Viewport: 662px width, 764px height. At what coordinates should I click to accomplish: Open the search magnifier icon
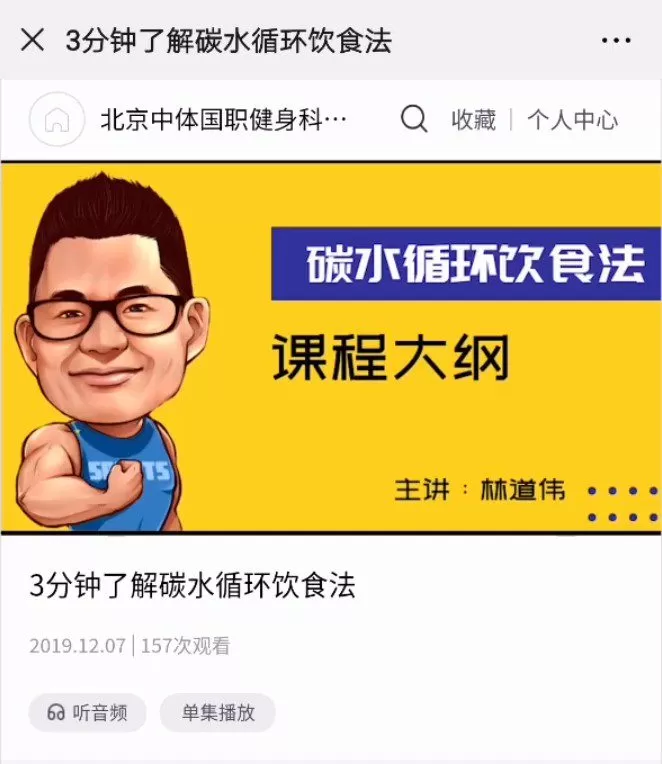pyautogui.click(x=414, y=120)
